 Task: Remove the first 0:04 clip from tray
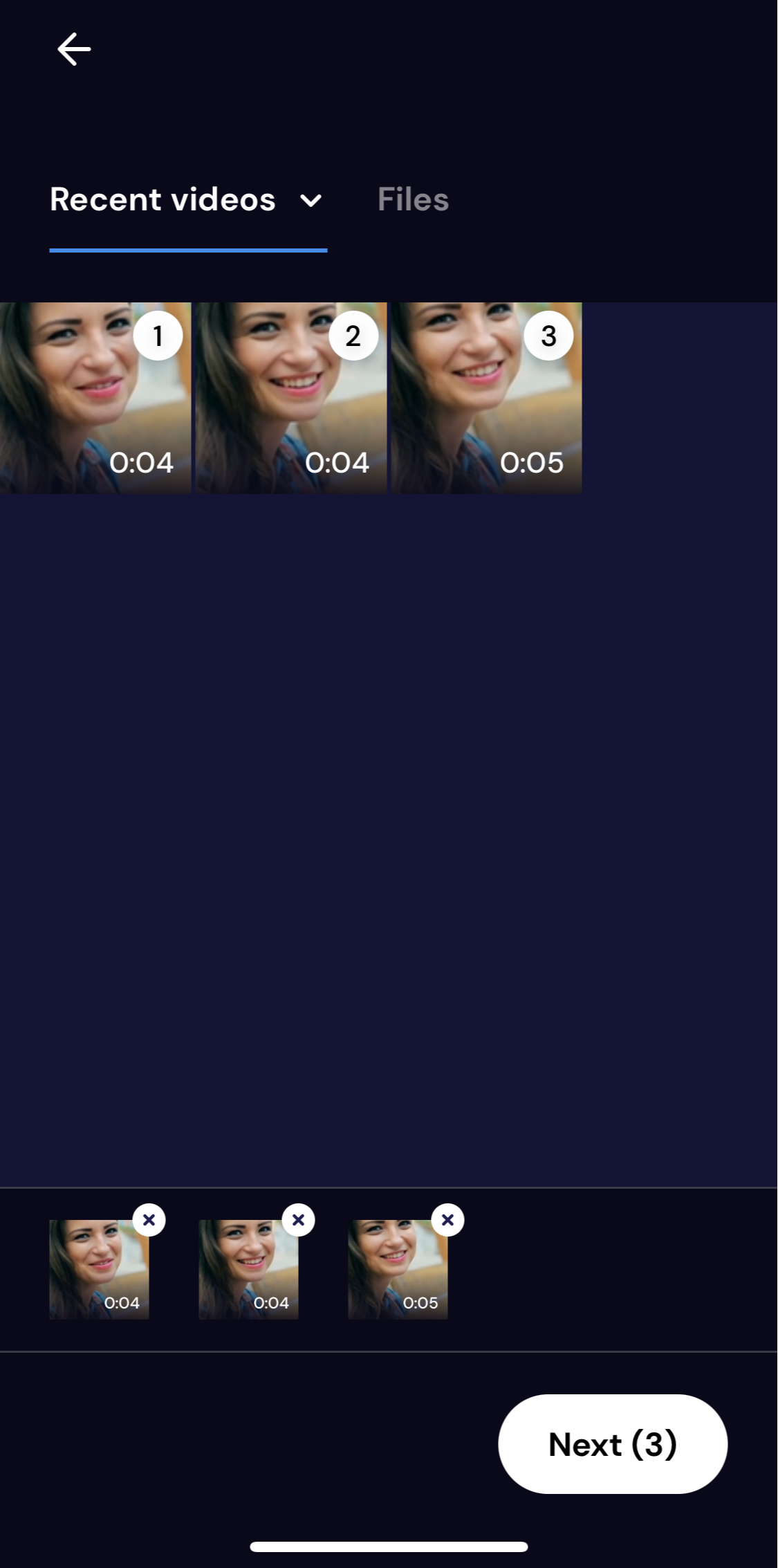pyautogui.click(x=149, y=1220)
